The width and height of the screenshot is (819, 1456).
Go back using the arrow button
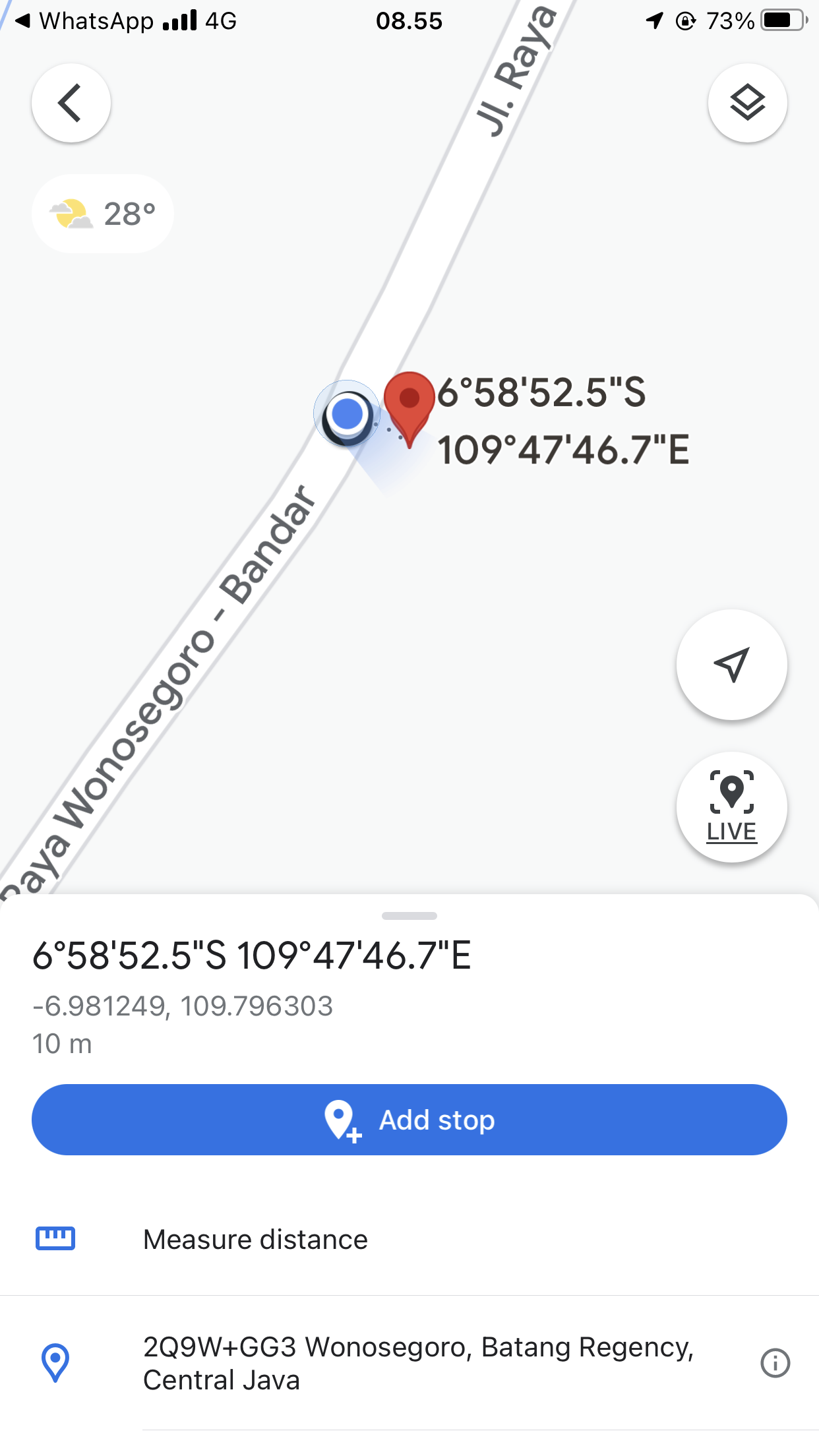tap(71, 103)
